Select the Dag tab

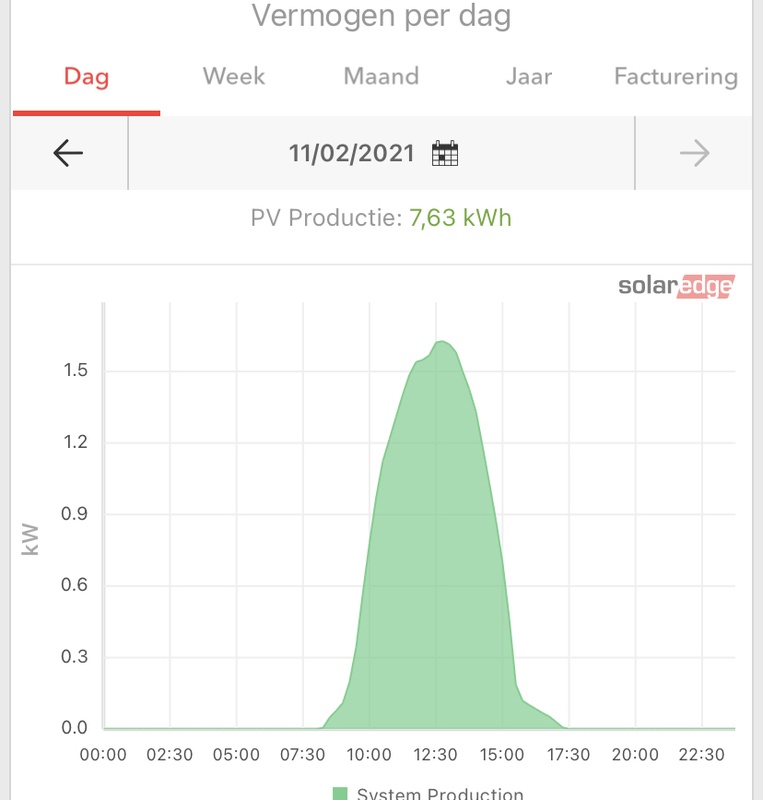click(x=86, y=77)
